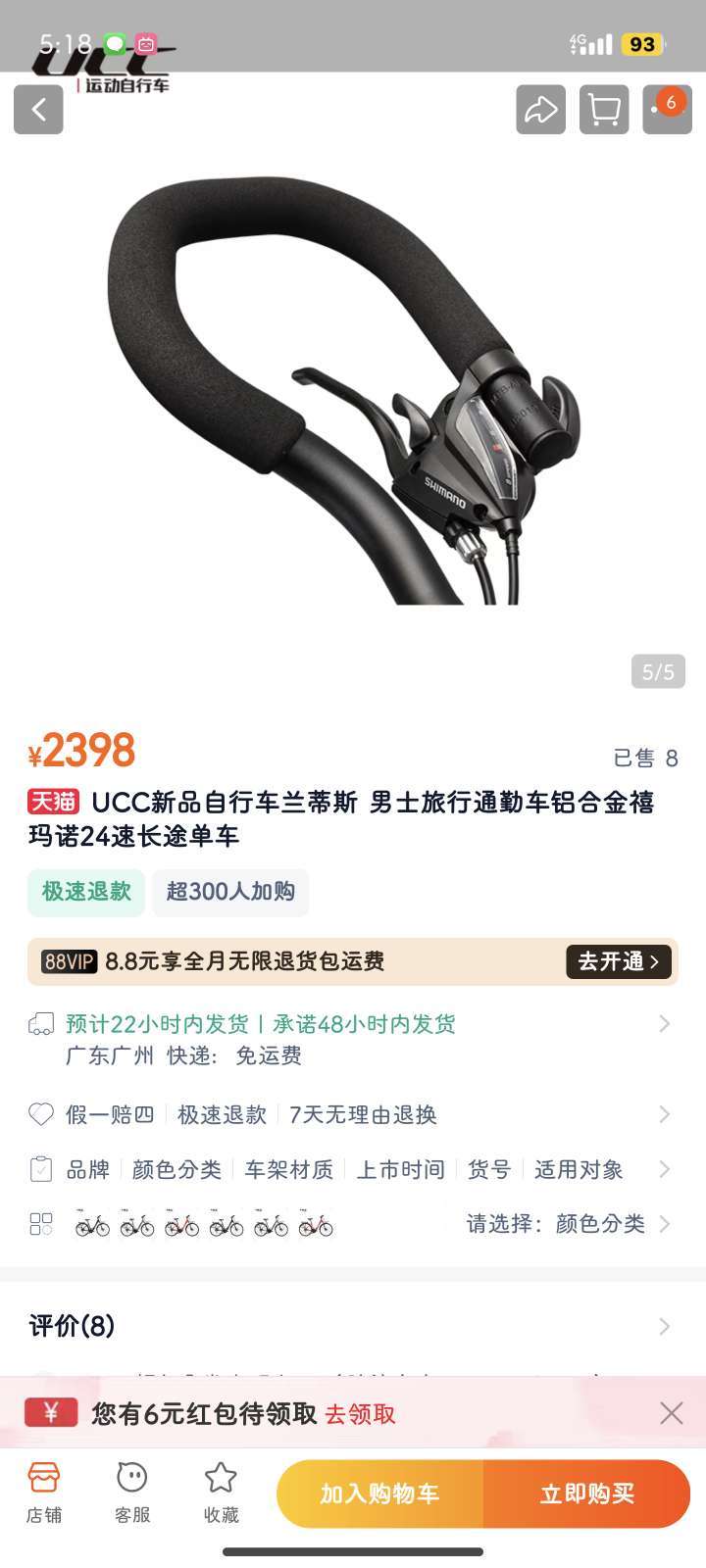Image resolution: width=706 pixels, height=1568 pixels.
Task: Dismiss the red packet banner
Action: 672,1413
